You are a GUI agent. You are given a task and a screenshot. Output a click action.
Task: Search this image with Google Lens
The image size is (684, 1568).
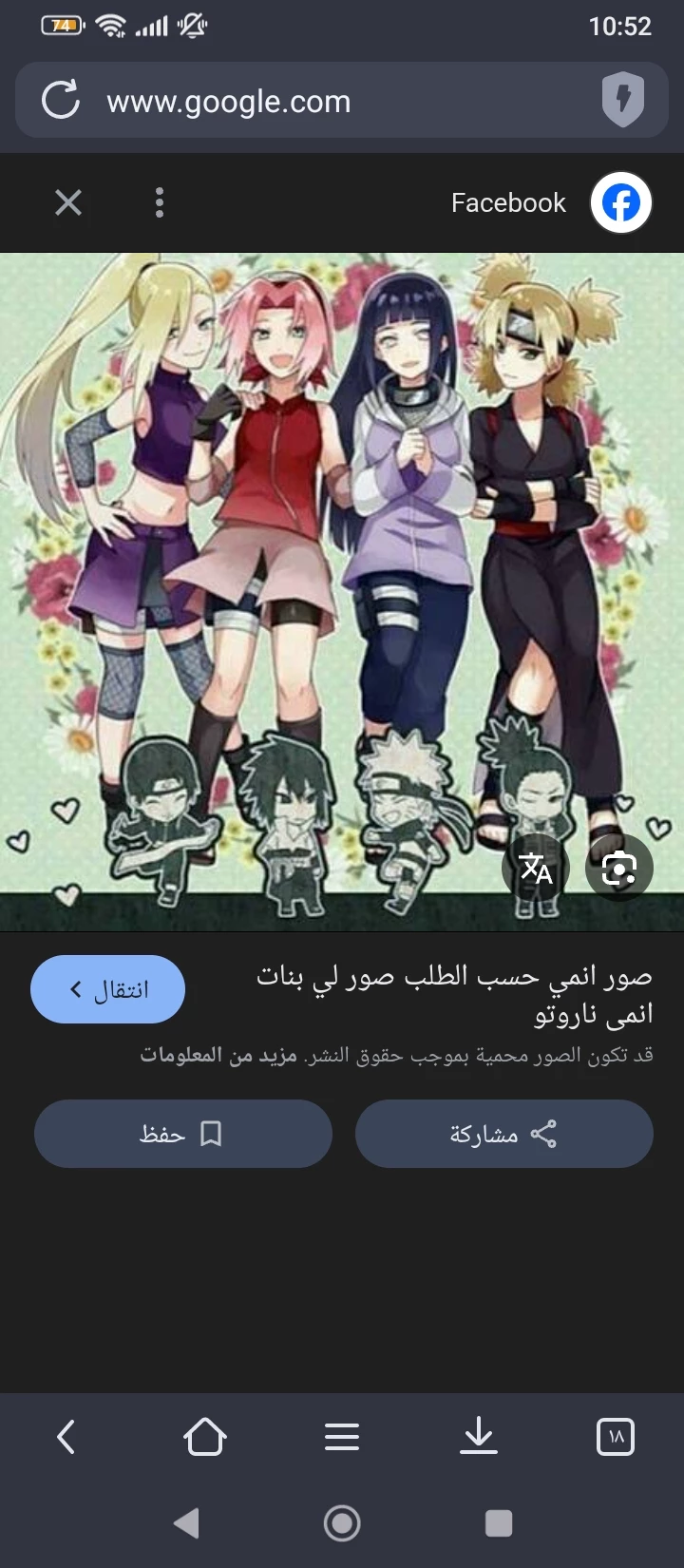(619, 868)
